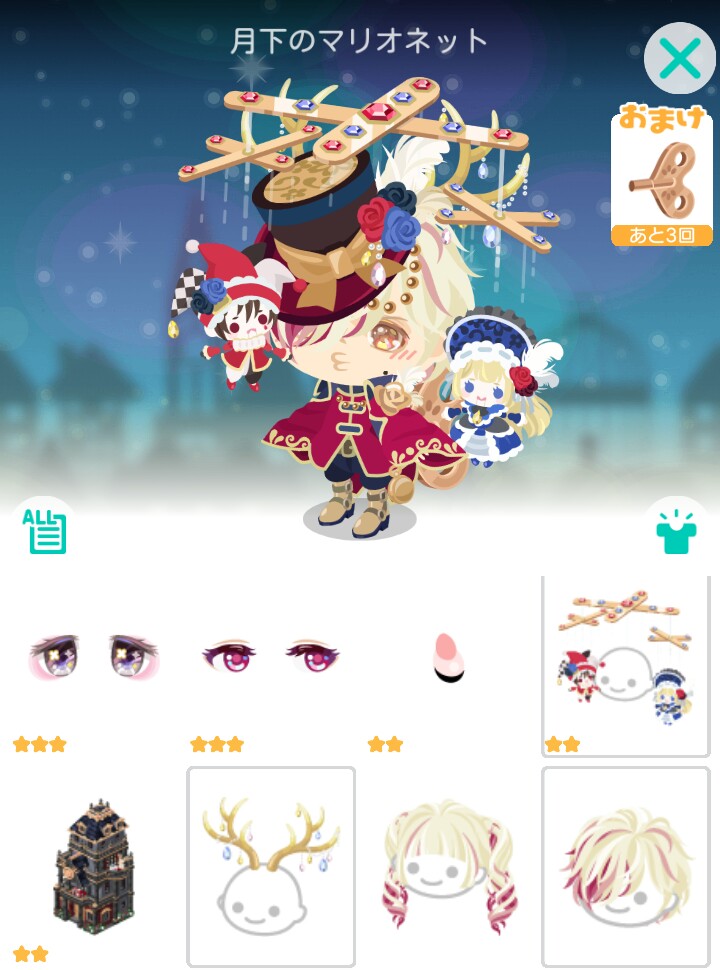This screenshot has height=970, width=720.
Task: Select the marionette dolls crossbar item
Action: 625,660
